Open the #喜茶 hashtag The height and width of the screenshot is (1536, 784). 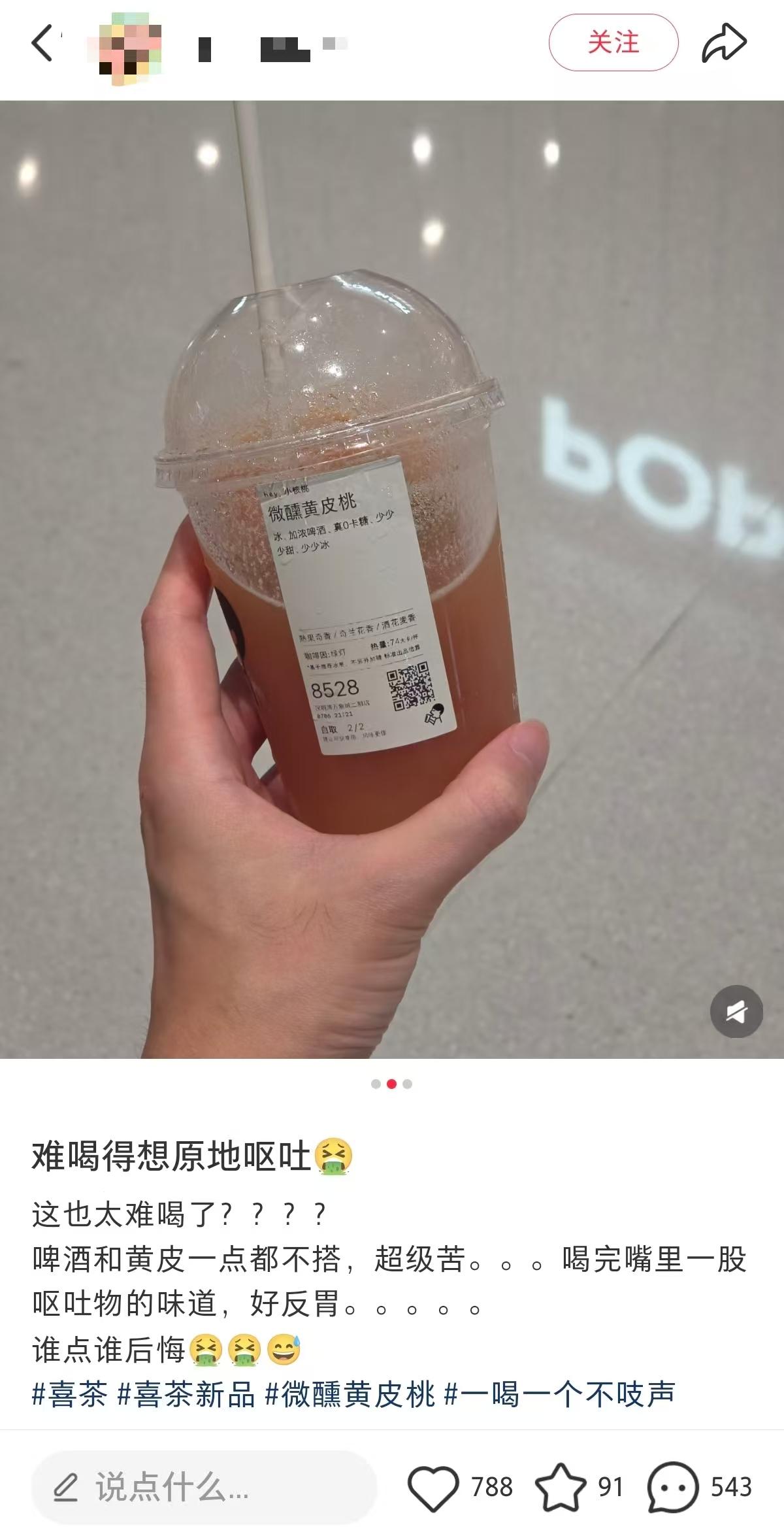70,1395
